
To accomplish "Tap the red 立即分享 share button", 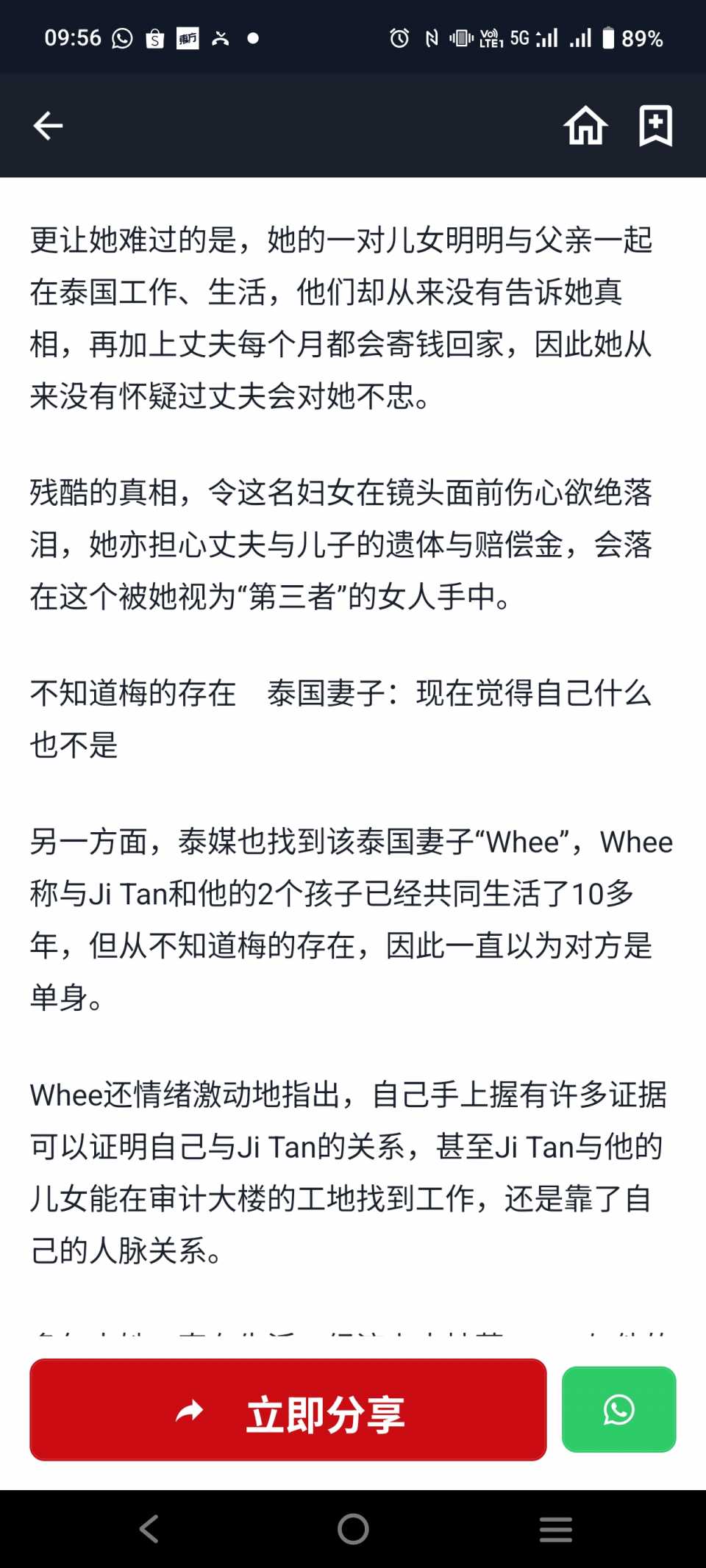I will coord(288,1410).
